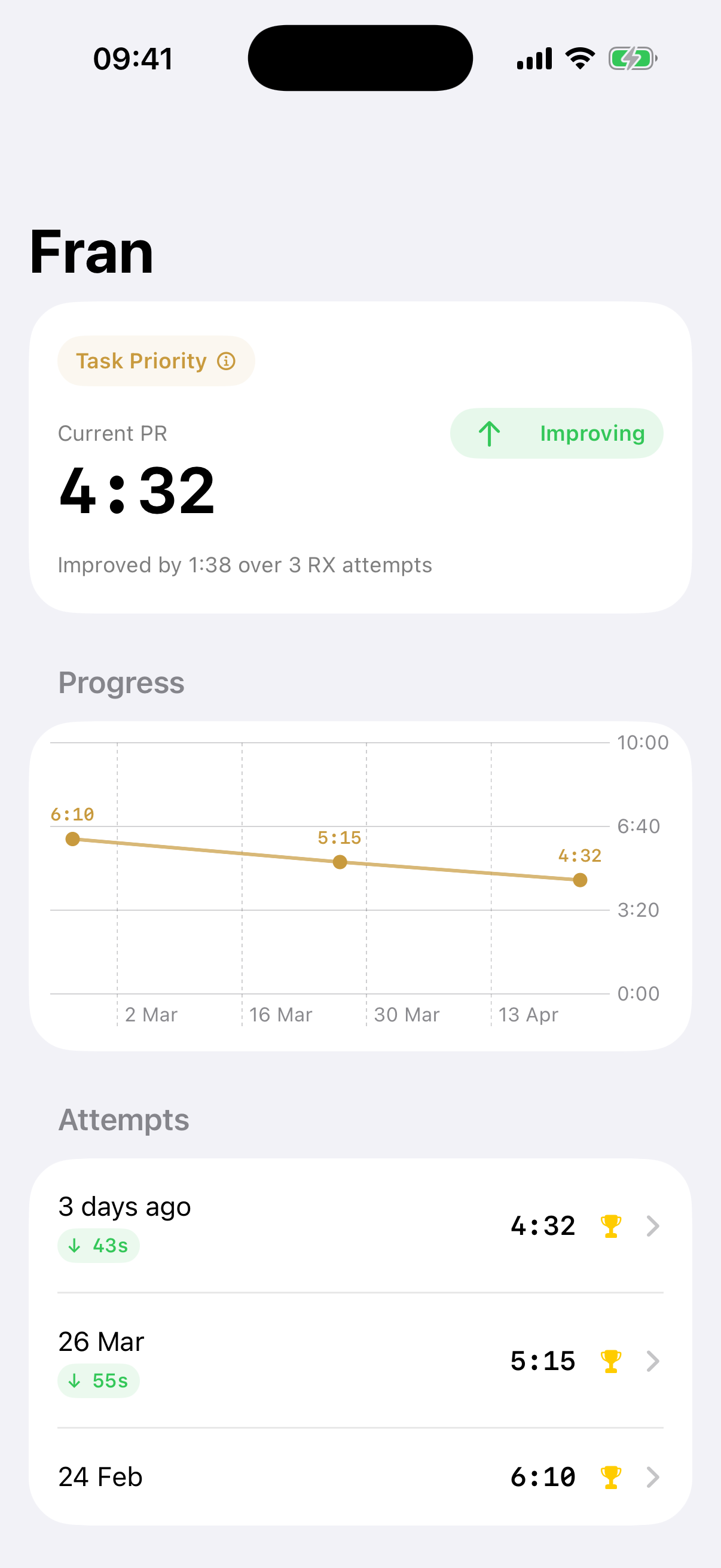The height and width of the screenshot is (1568, 721).
Task: Select the Progress section header
Action: (122, 682)
